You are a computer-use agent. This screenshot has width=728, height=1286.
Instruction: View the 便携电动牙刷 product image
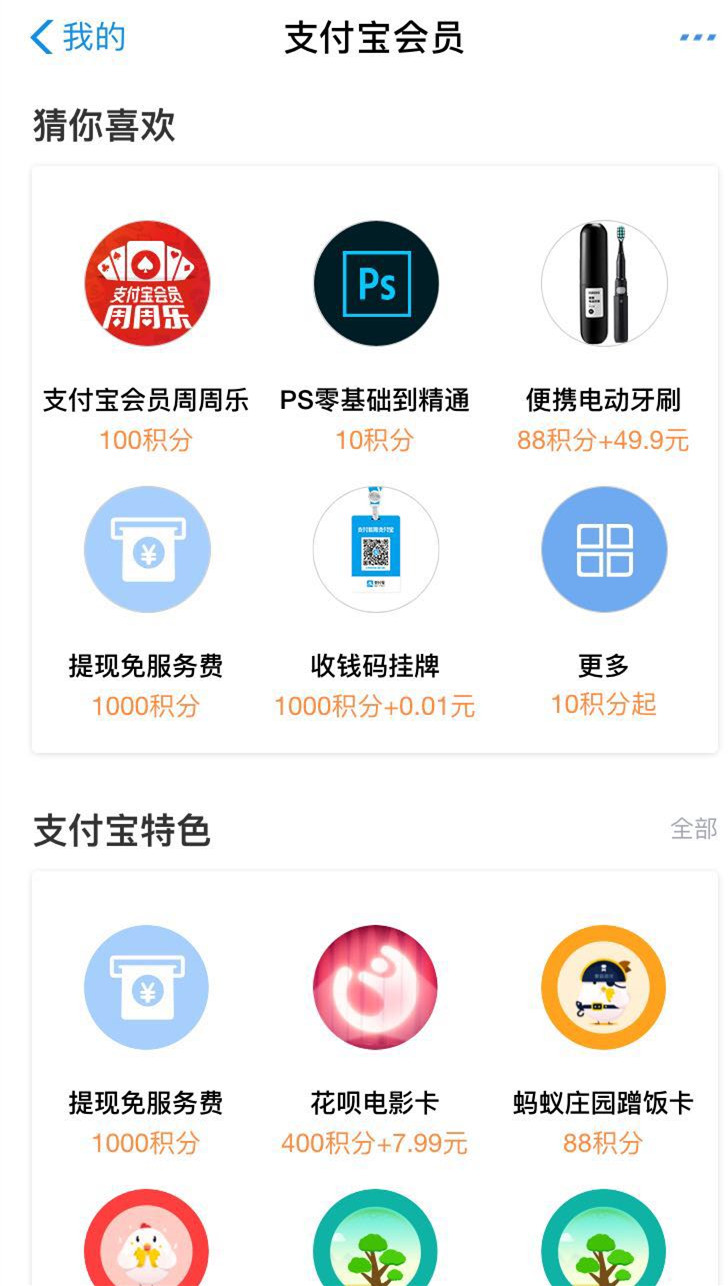pos(603,284)
